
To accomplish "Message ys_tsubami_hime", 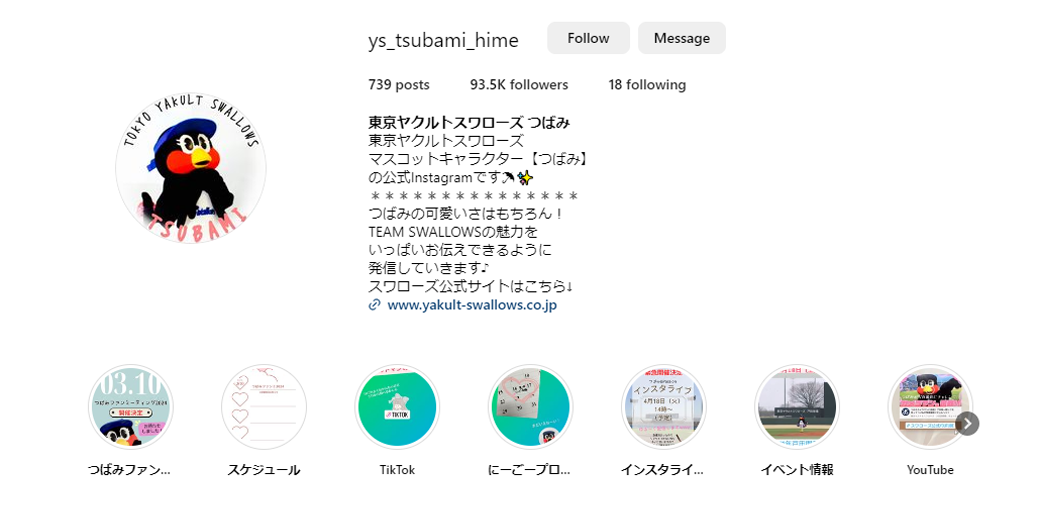I will click(681, 38).
